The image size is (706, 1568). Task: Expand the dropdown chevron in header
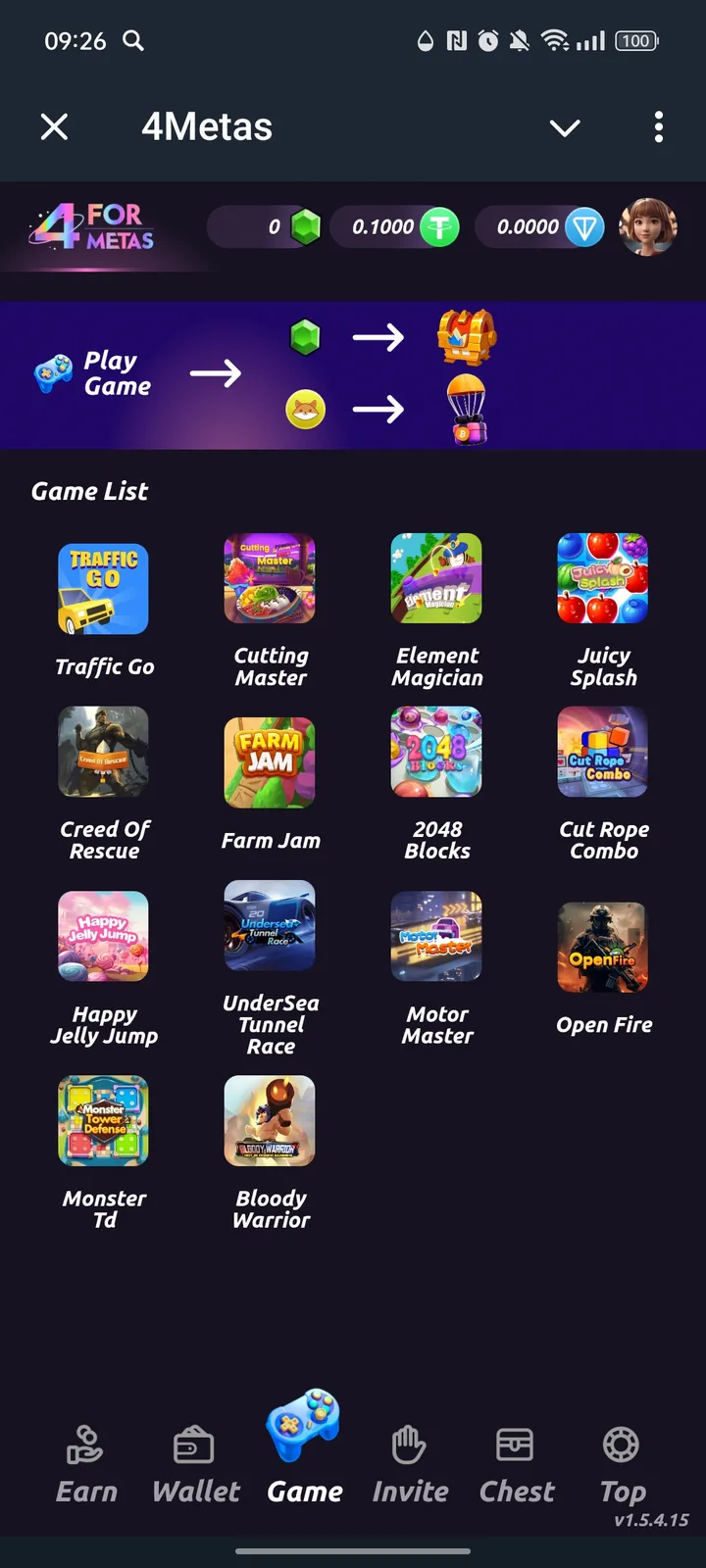coord(565,127)
